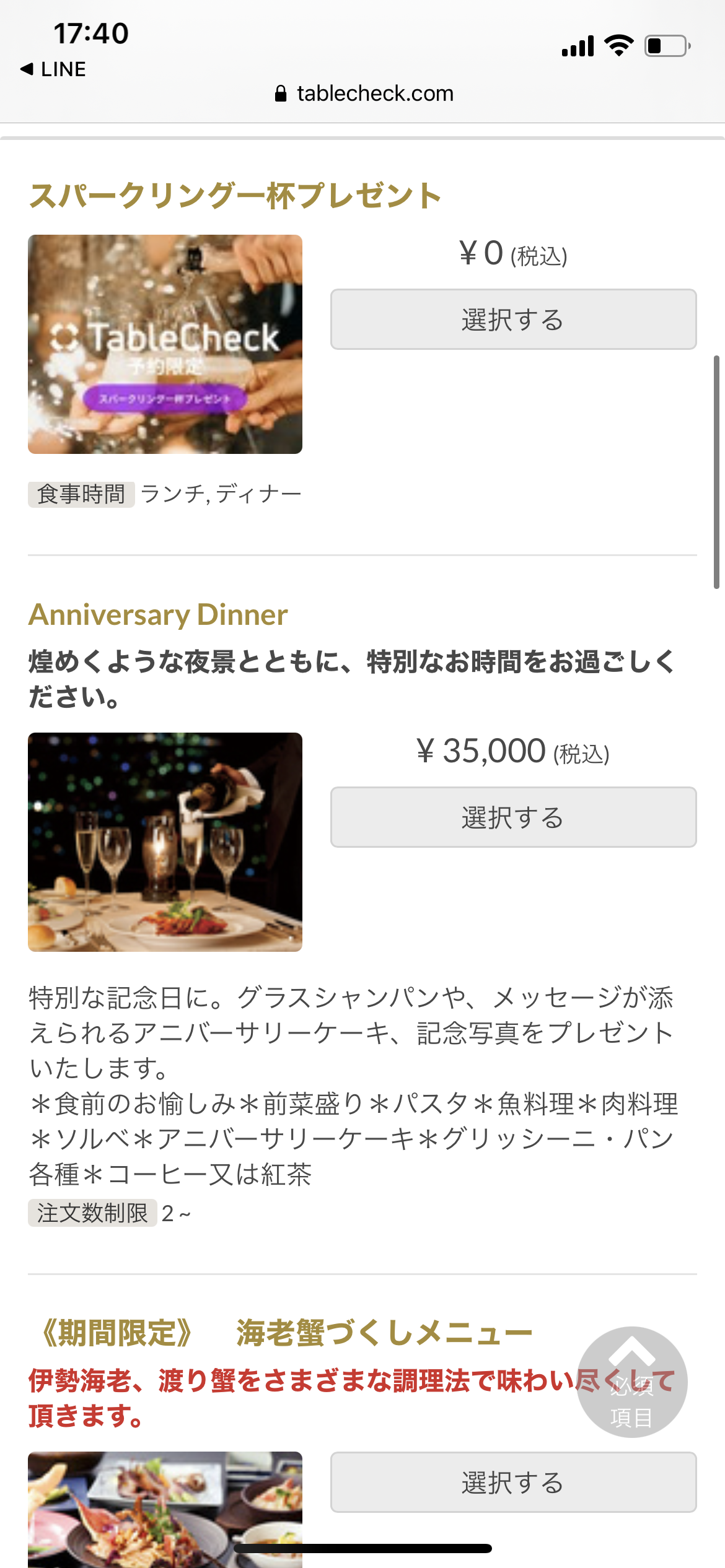
Task: Select the スパークリング一杯プレゼント option
Action: 513,320
